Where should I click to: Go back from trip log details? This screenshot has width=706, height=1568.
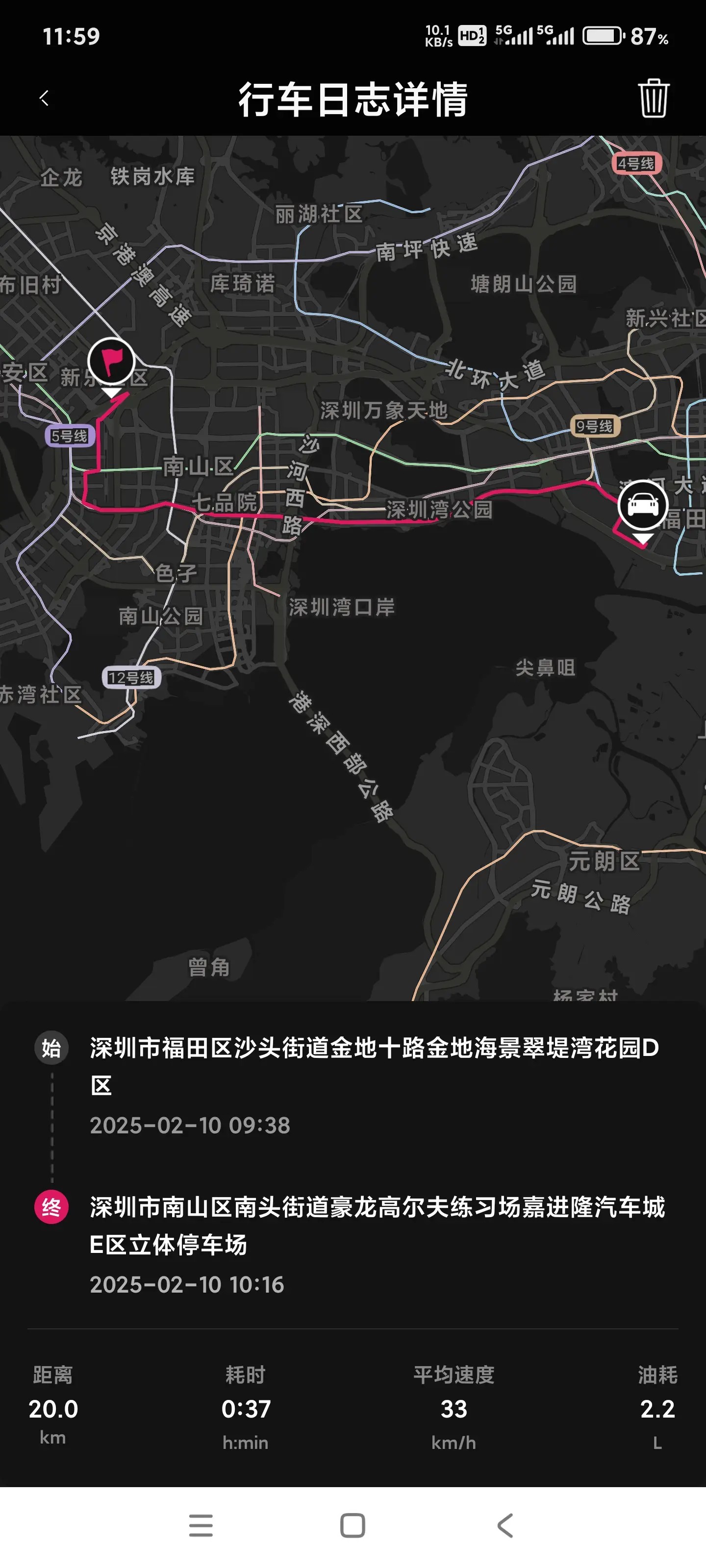(x=44, y=98)
